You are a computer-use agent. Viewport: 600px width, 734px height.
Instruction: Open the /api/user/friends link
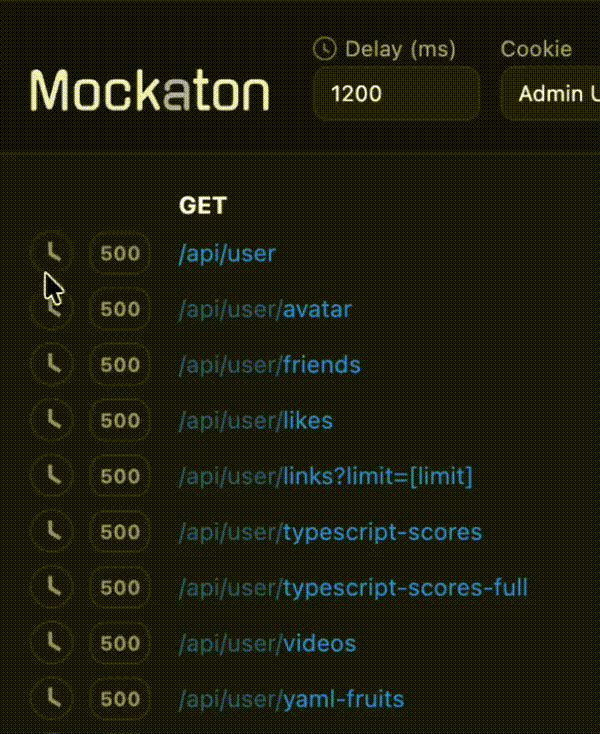[269, 365]
